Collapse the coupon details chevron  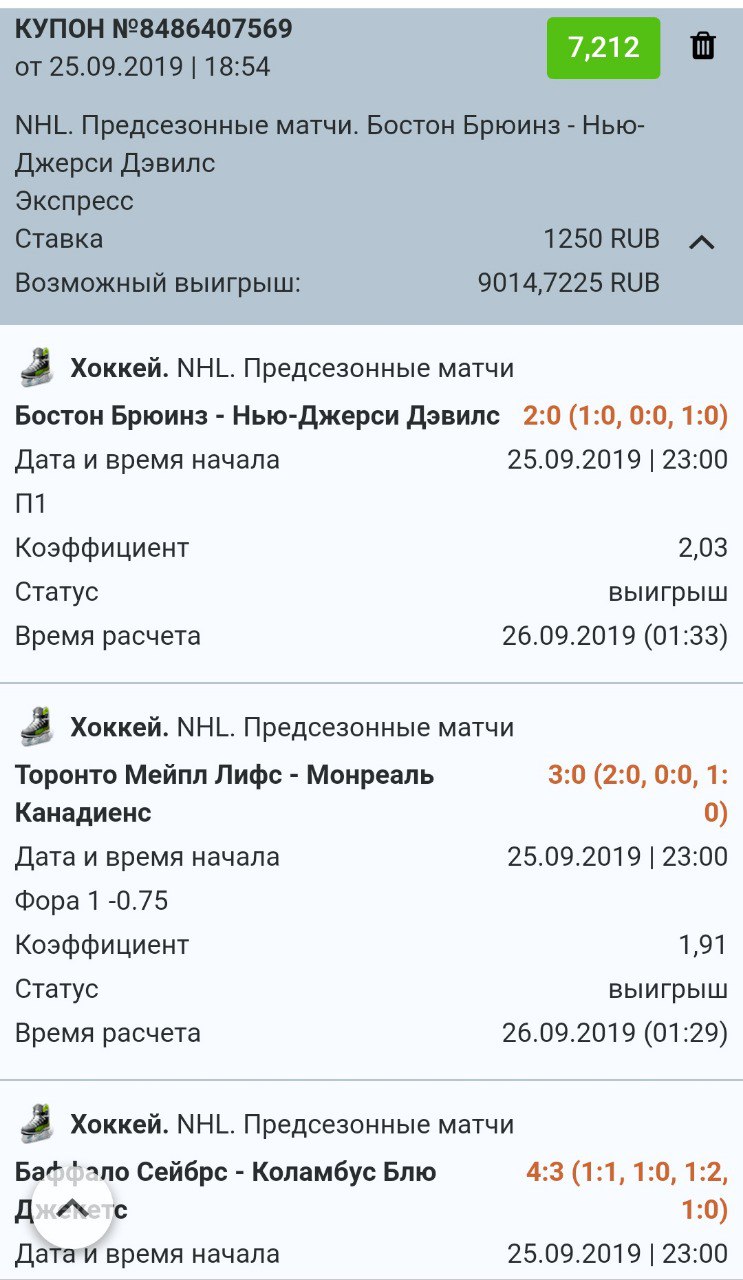(x=702, y=241)
